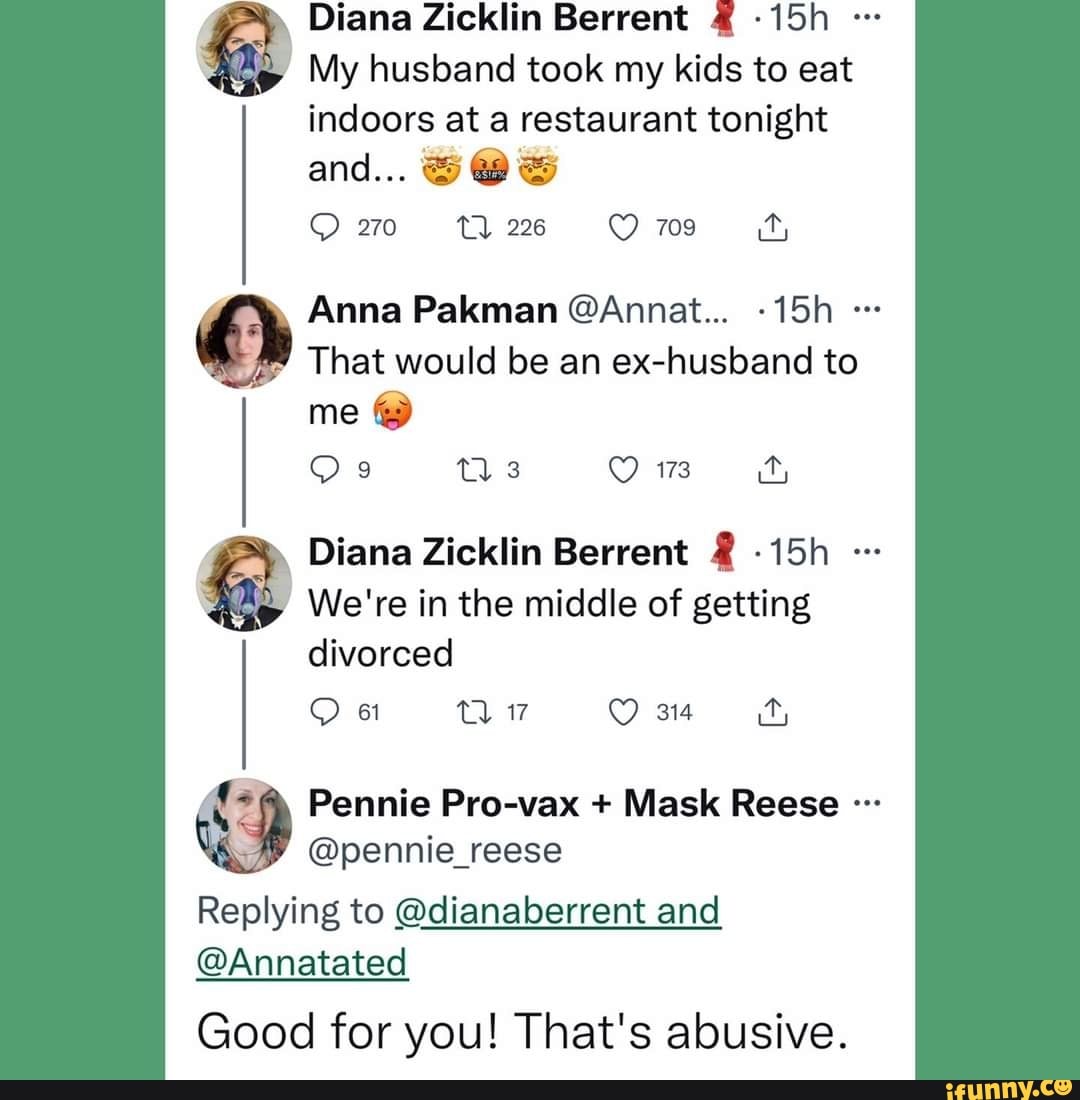Reply to Diana's restaurant tweet

(x=324, y=227)
